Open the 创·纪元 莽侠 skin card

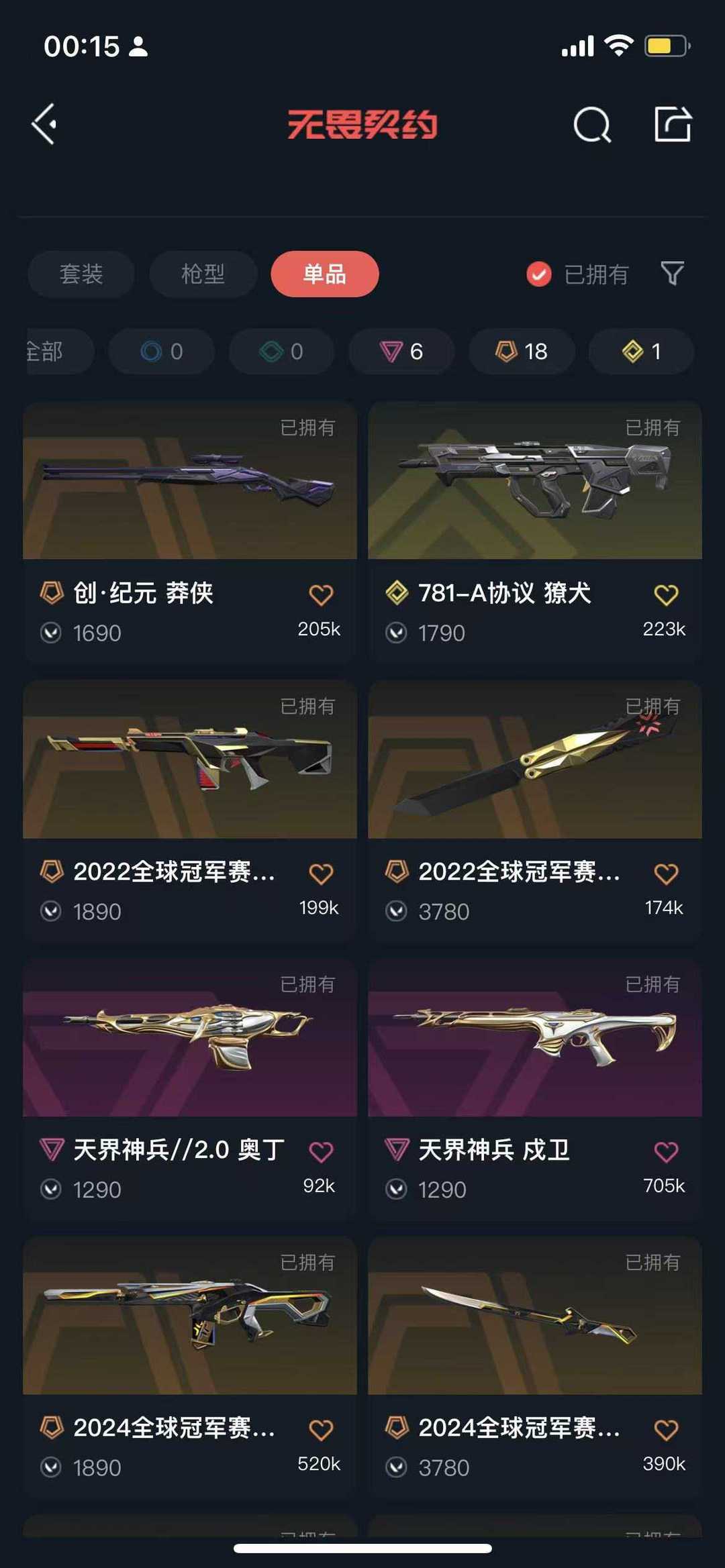coord(190,532)
